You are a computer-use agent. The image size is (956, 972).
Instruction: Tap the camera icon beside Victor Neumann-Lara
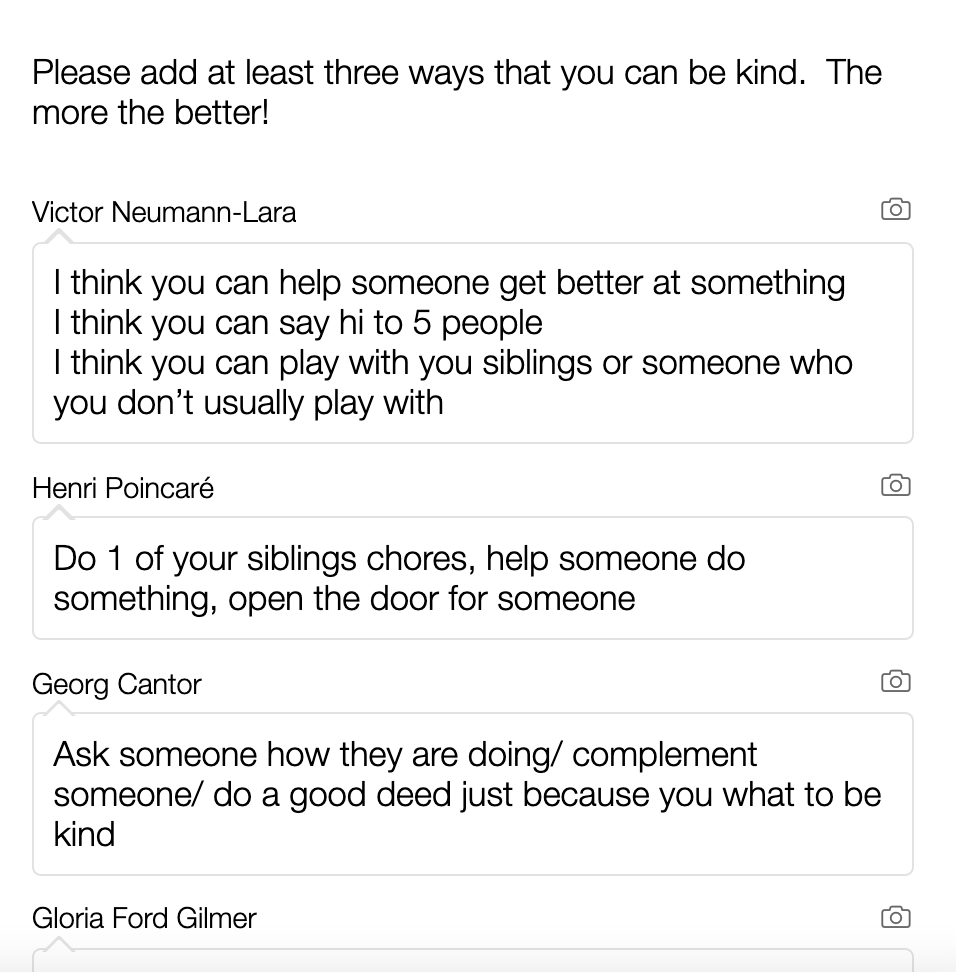(x=895, y=210)
